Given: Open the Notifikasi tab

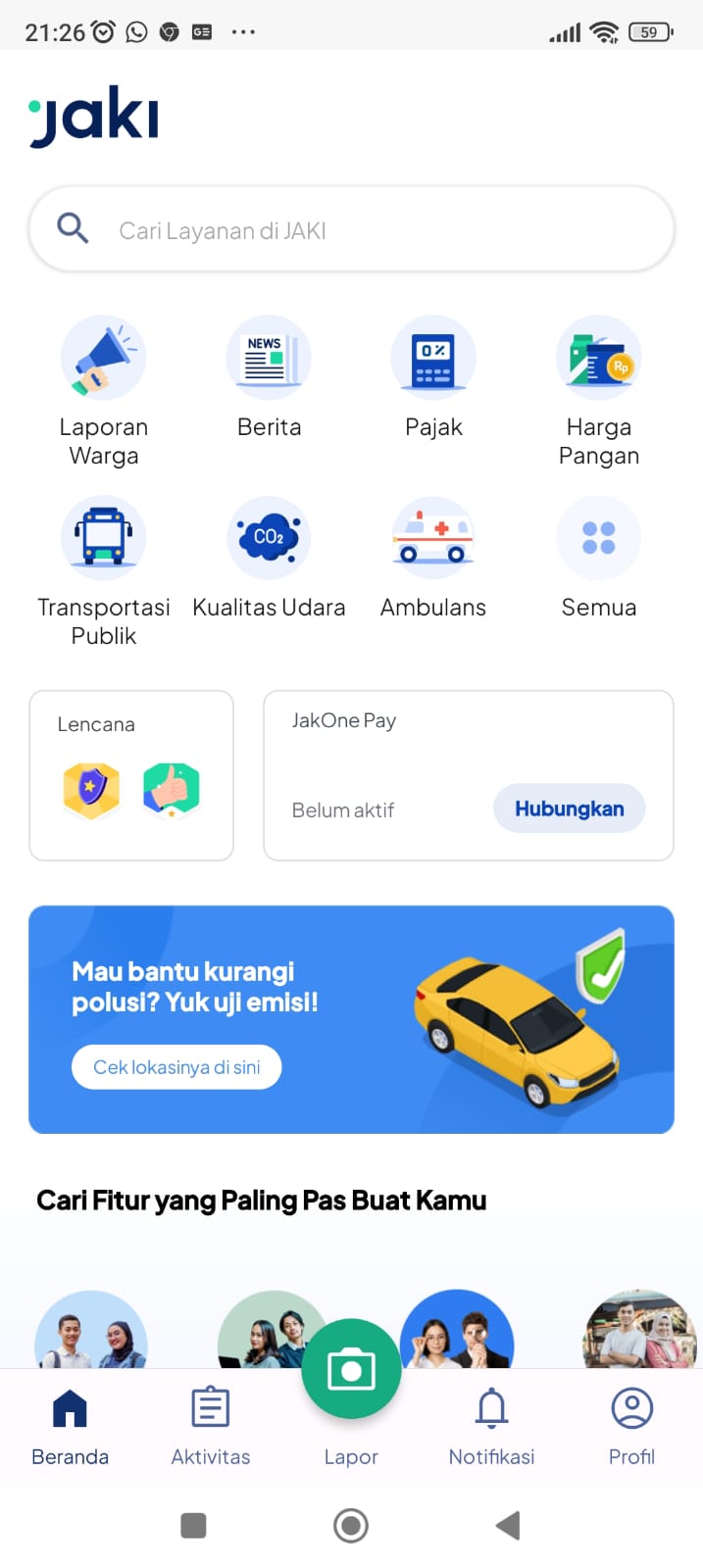Looking at the screenshot, I should point(491,1426).
